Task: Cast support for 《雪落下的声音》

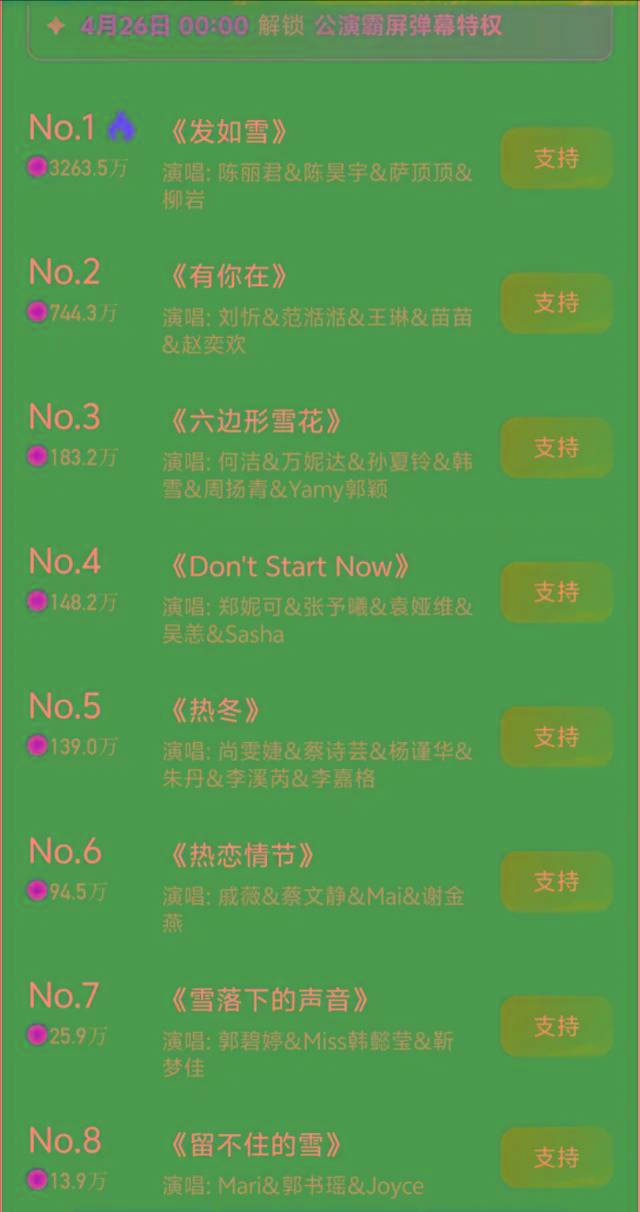Action: click(x=556, y=1026)
